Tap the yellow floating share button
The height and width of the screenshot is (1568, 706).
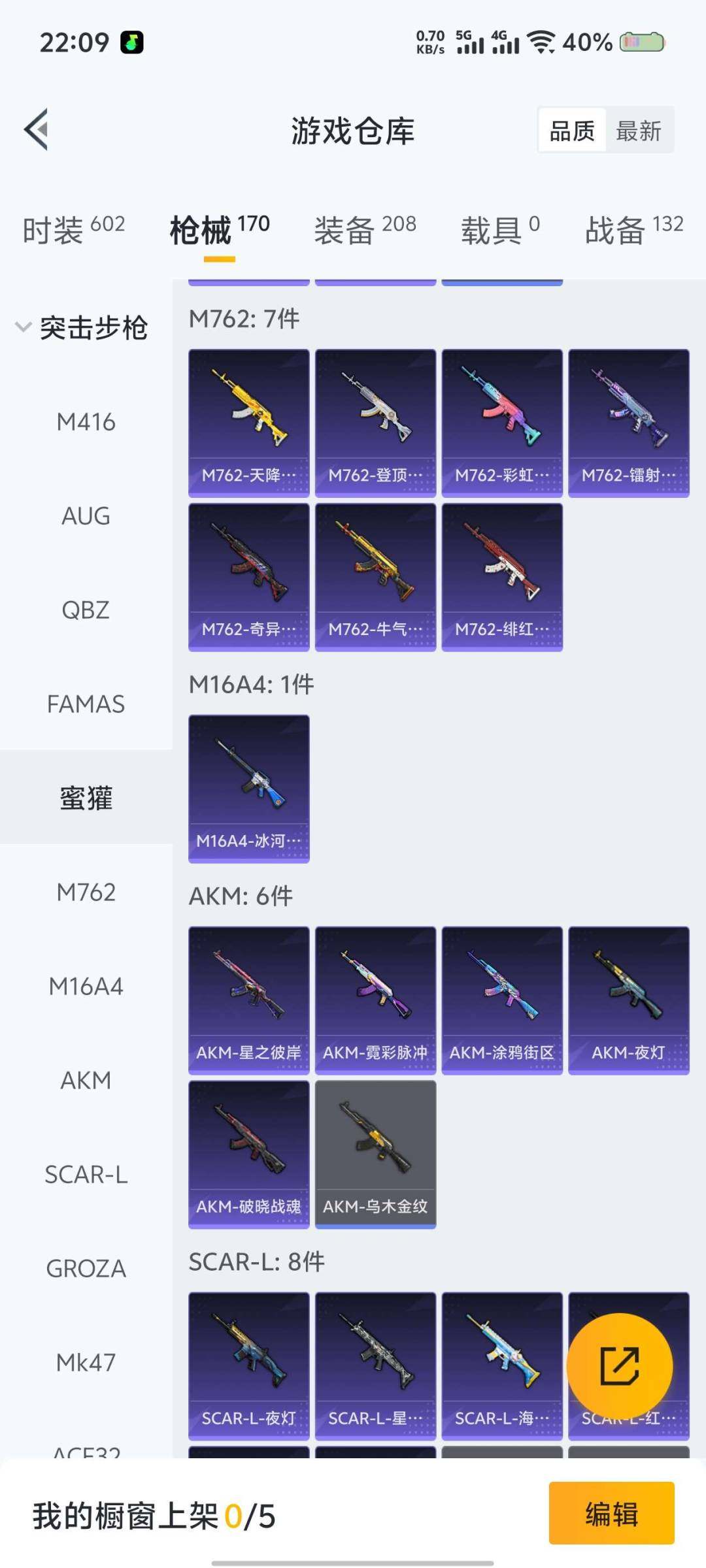pyautogui.click(x=619, y=1366)
